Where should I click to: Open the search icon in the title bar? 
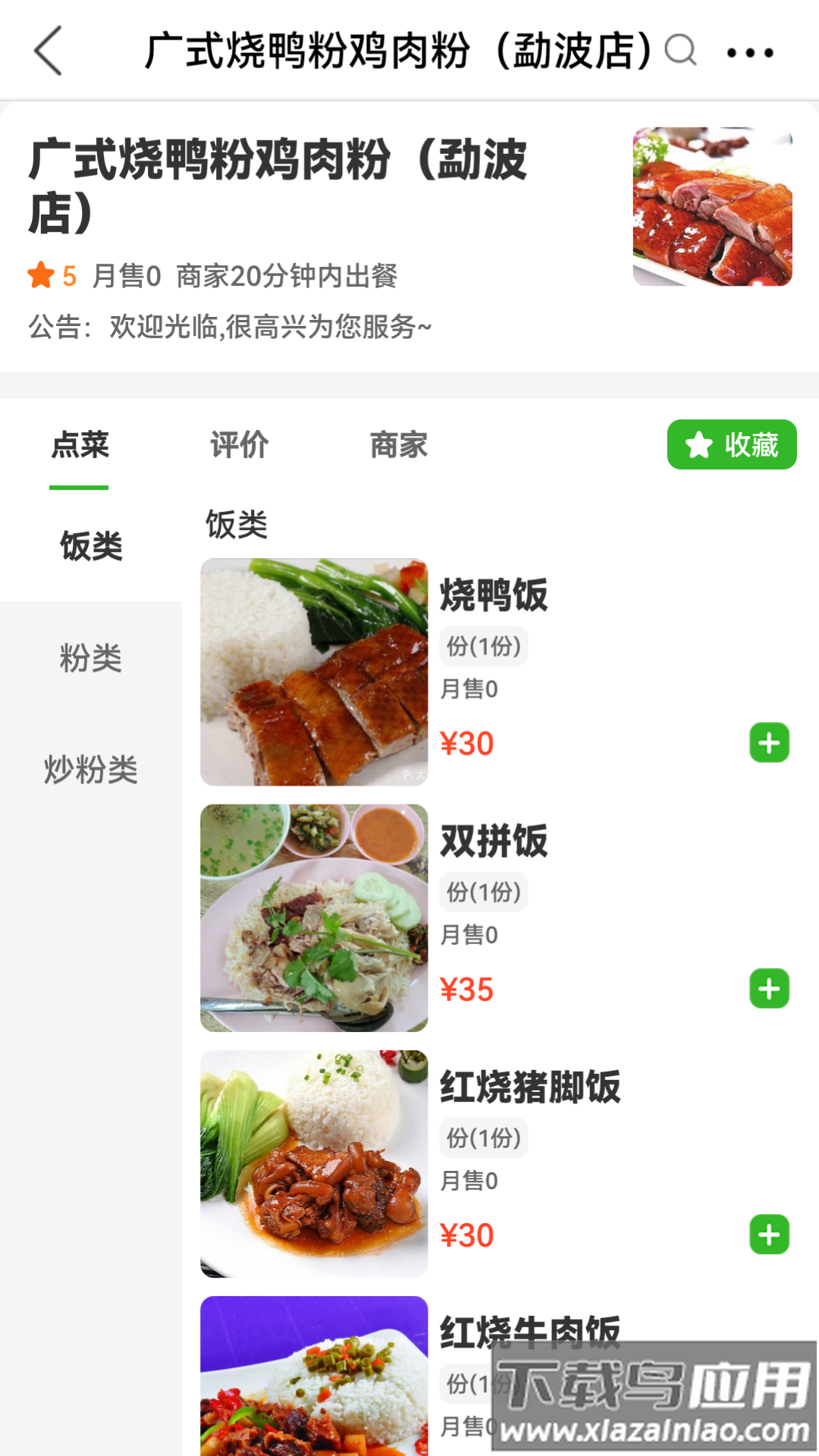[680, 52]
